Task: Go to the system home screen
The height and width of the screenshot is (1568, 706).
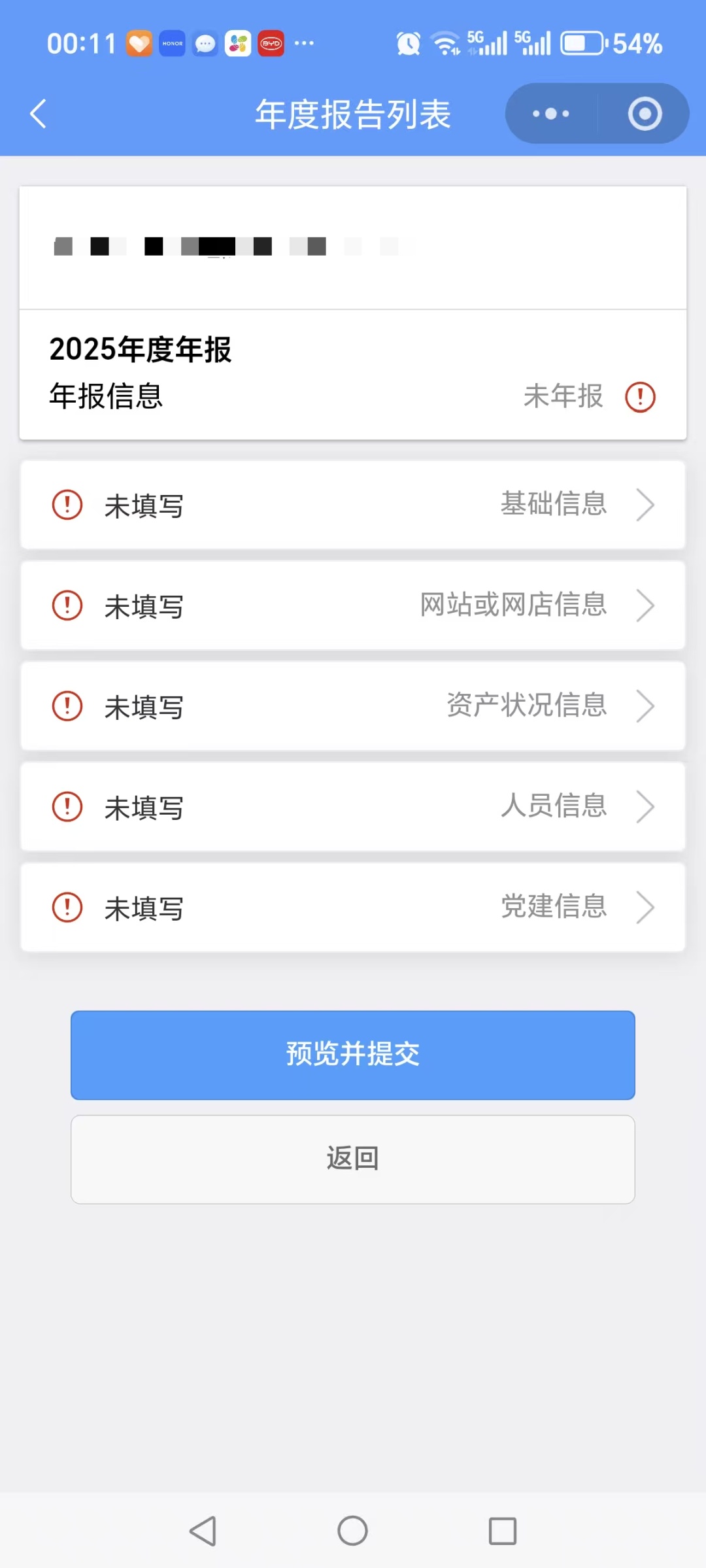Action: click(352, 1531)
